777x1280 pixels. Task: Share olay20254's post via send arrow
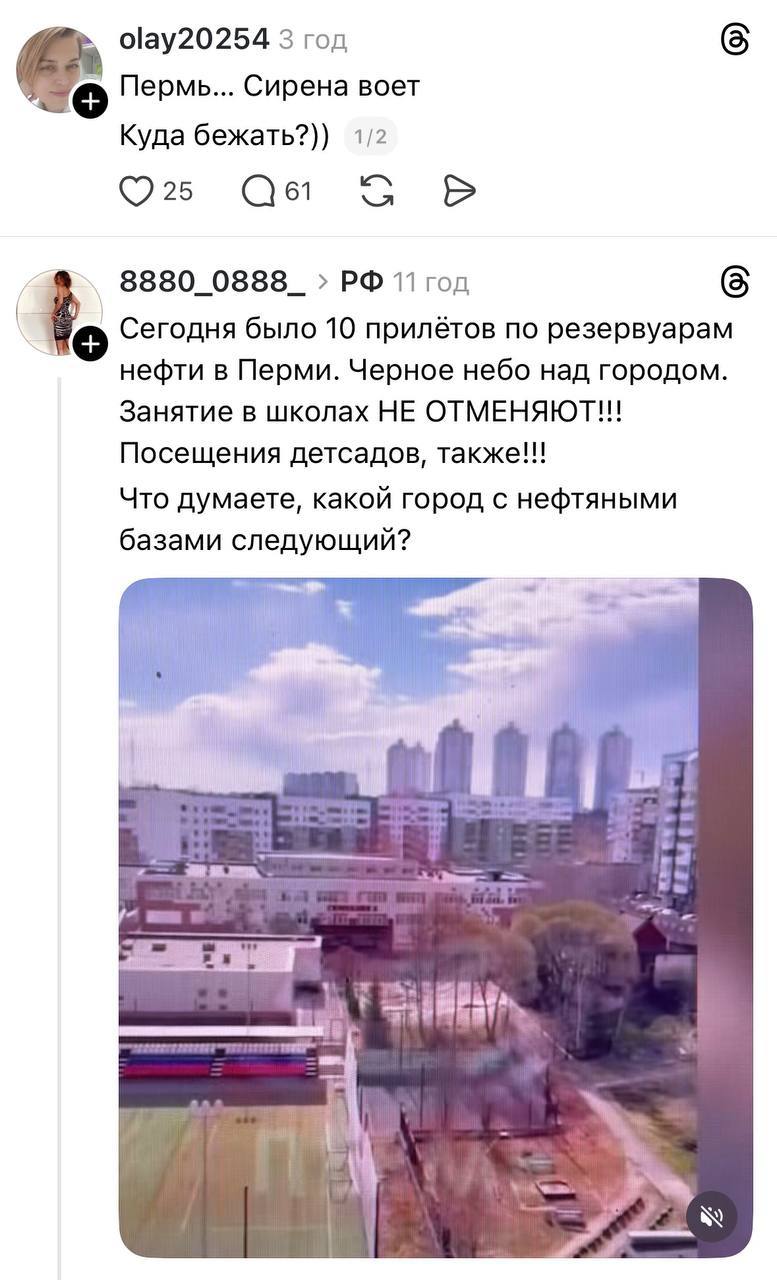point(459,191)
